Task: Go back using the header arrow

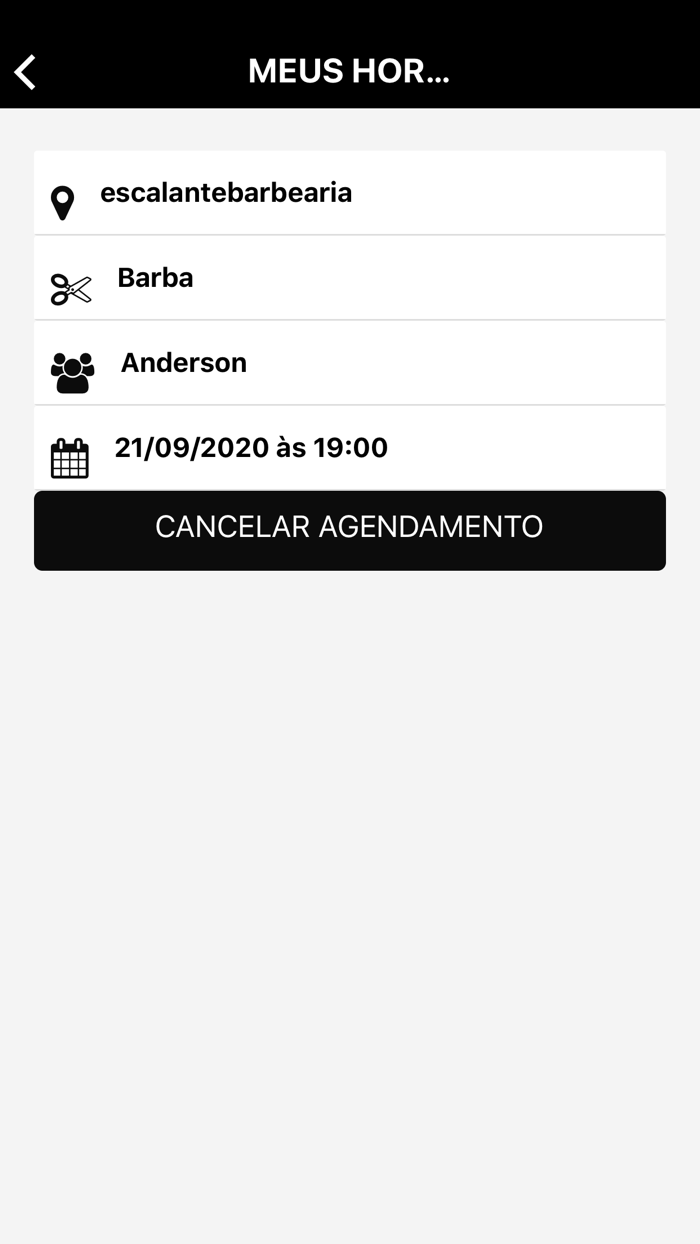Action: (x=26, y=72)
